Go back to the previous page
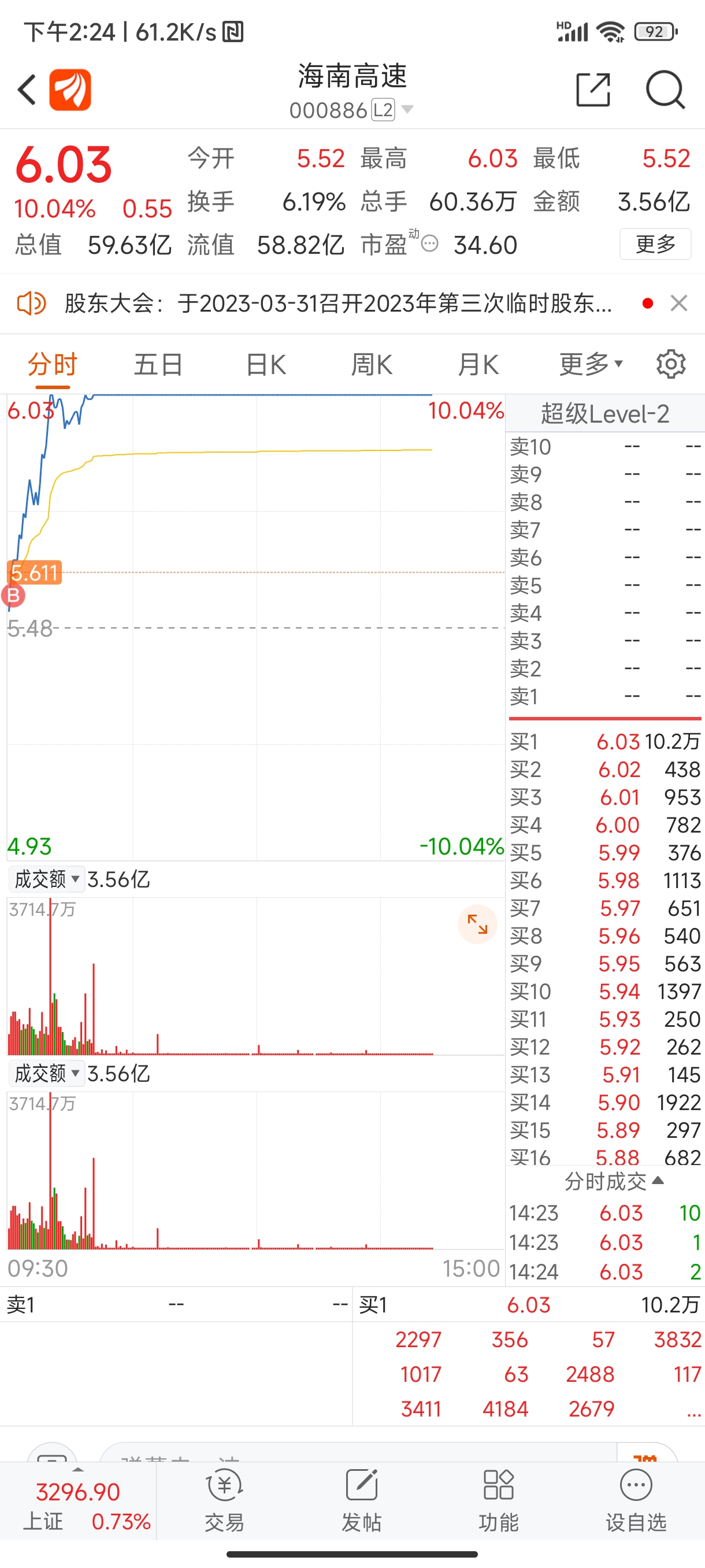Image resolution: width=705 pixels, height=1568 pixels. [x=27, y=90]
